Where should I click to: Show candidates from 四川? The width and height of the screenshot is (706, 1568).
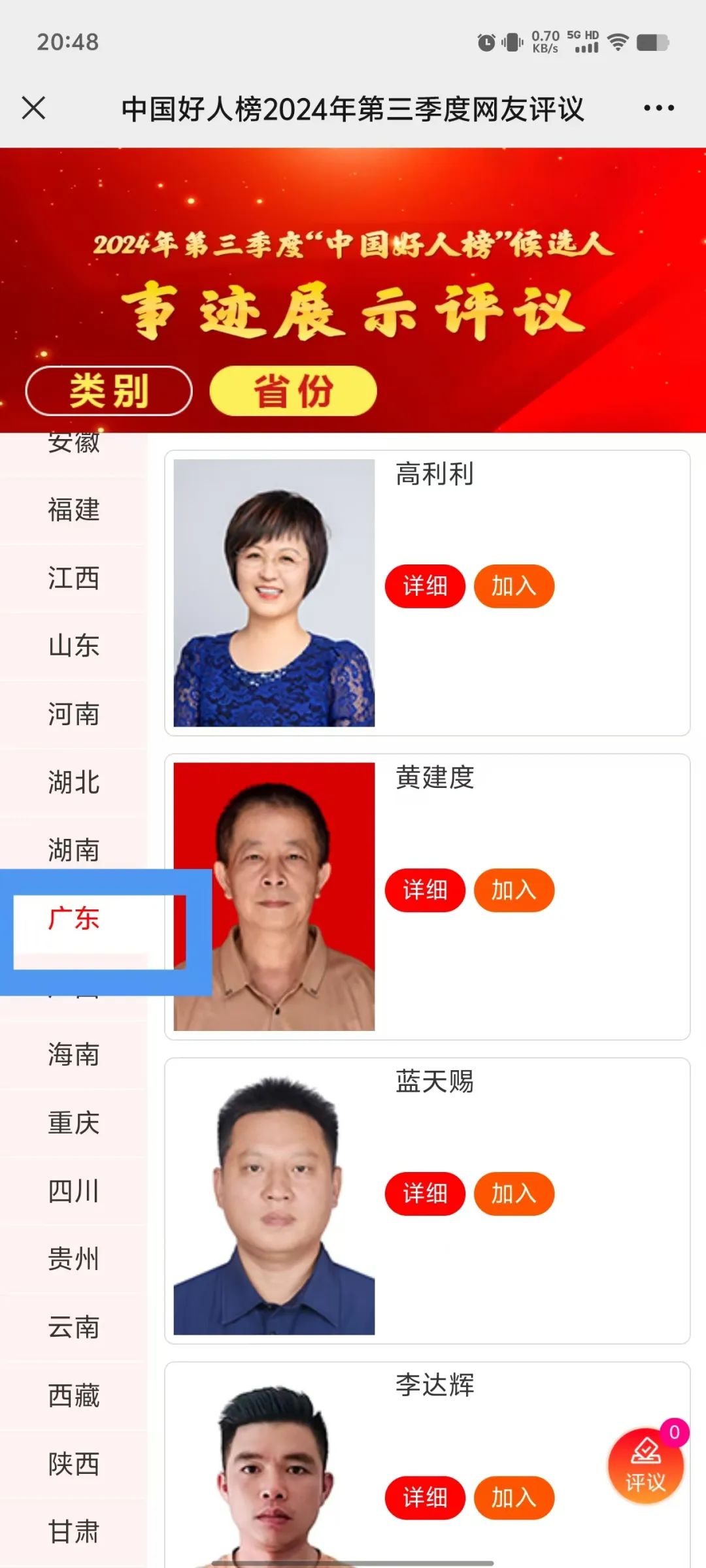coord(73,1191)
